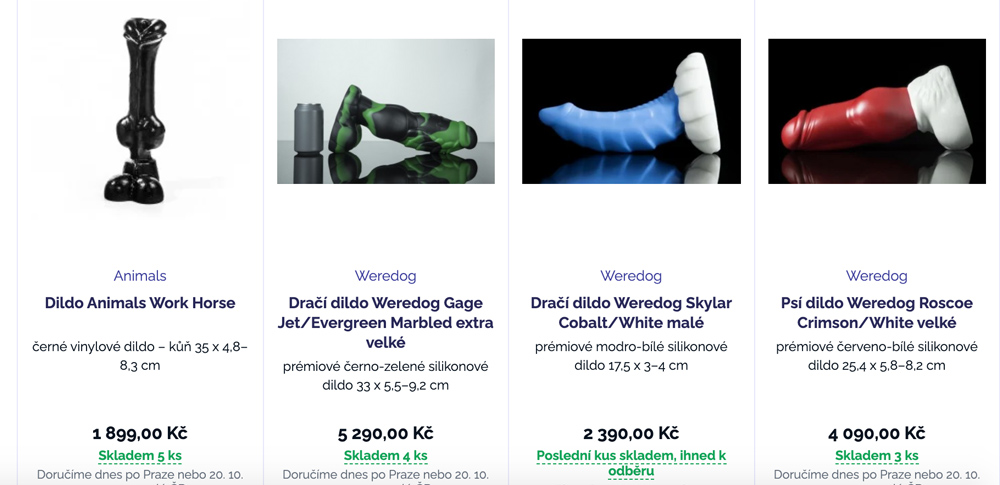The image size is (1000, 485).
Task: Check the Skladem 3 ks availability link
Action: [x=876, y=456]
